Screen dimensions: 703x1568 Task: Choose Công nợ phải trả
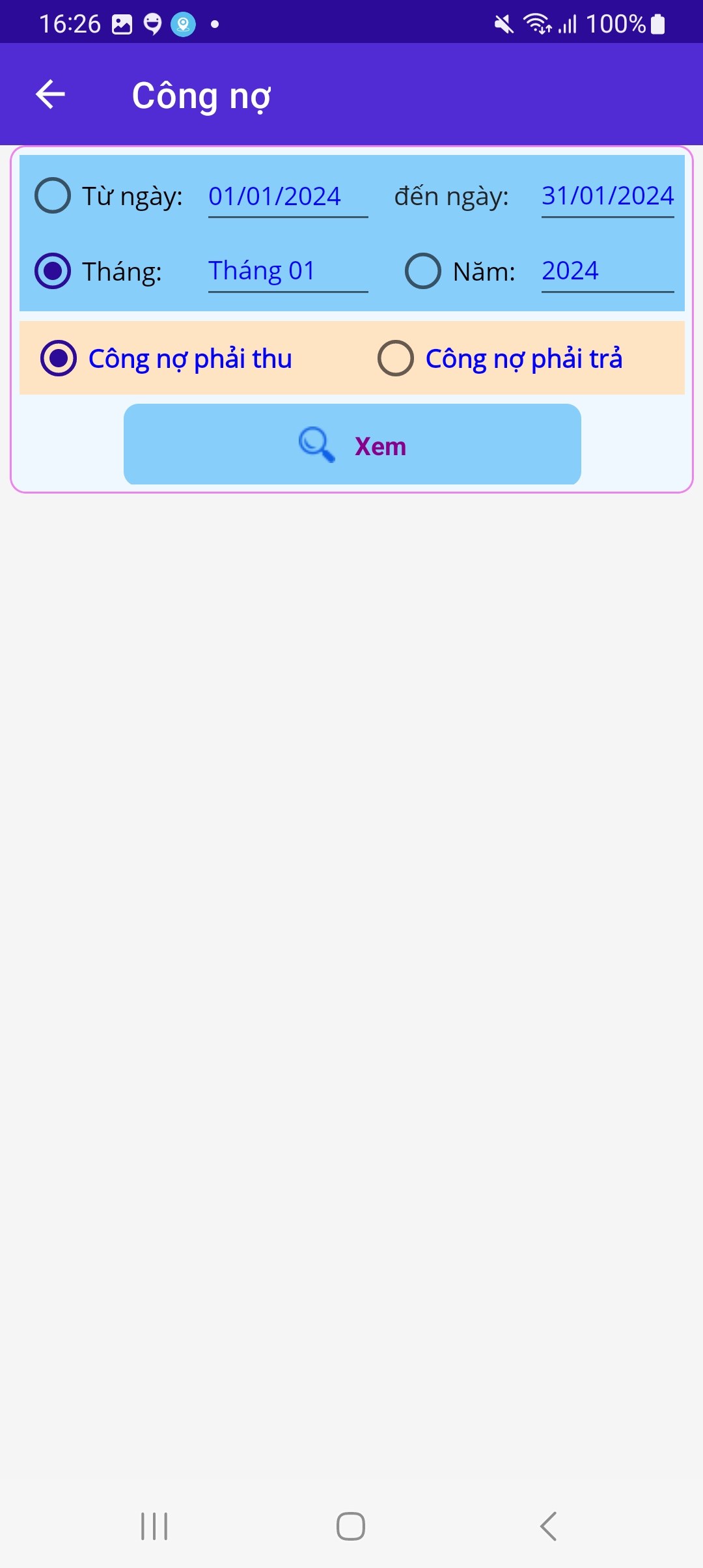pos(396,358)
